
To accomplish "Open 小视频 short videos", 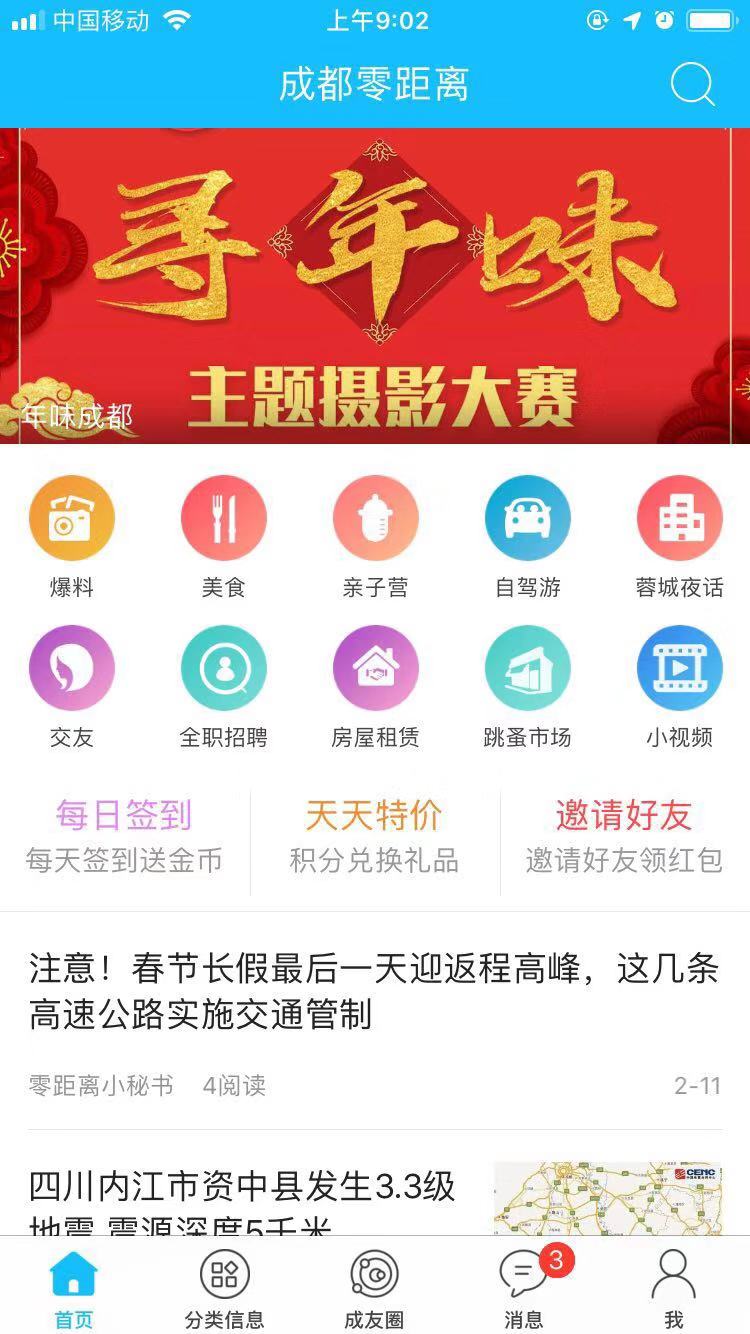I will coord(680,687).
